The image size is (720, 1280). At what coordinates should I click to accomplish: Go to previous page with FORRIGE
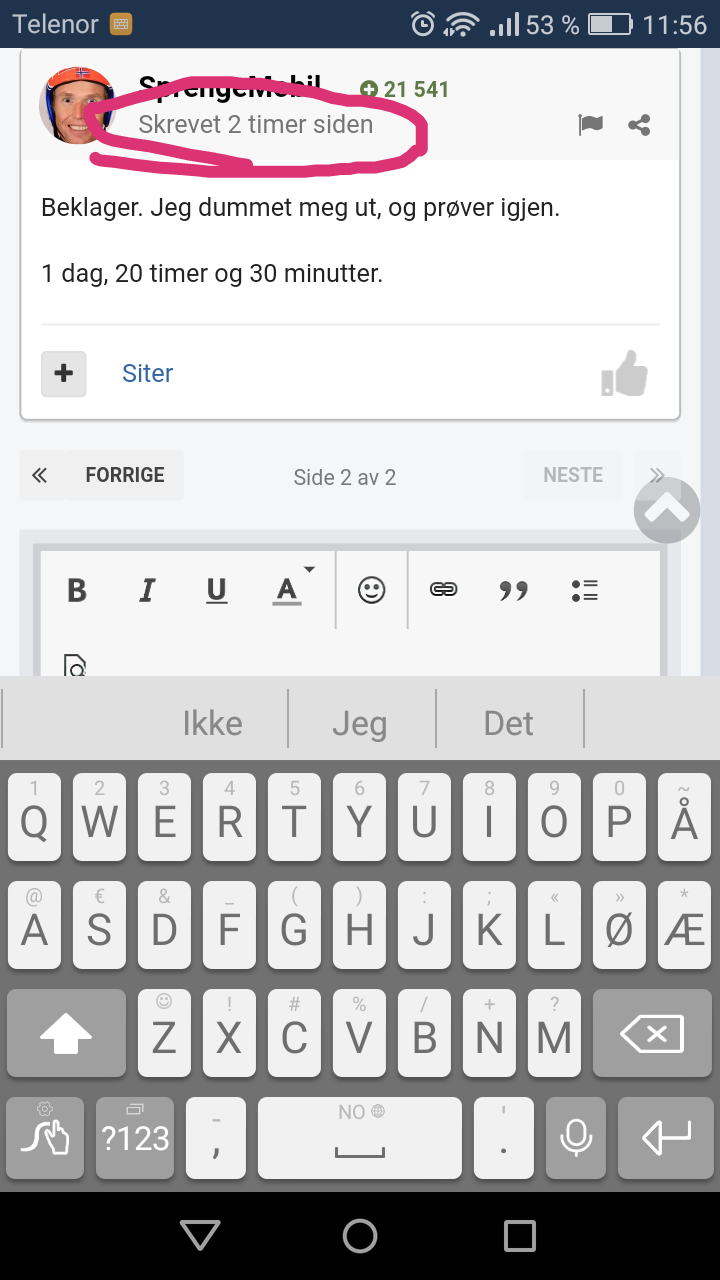click(125, 475)
